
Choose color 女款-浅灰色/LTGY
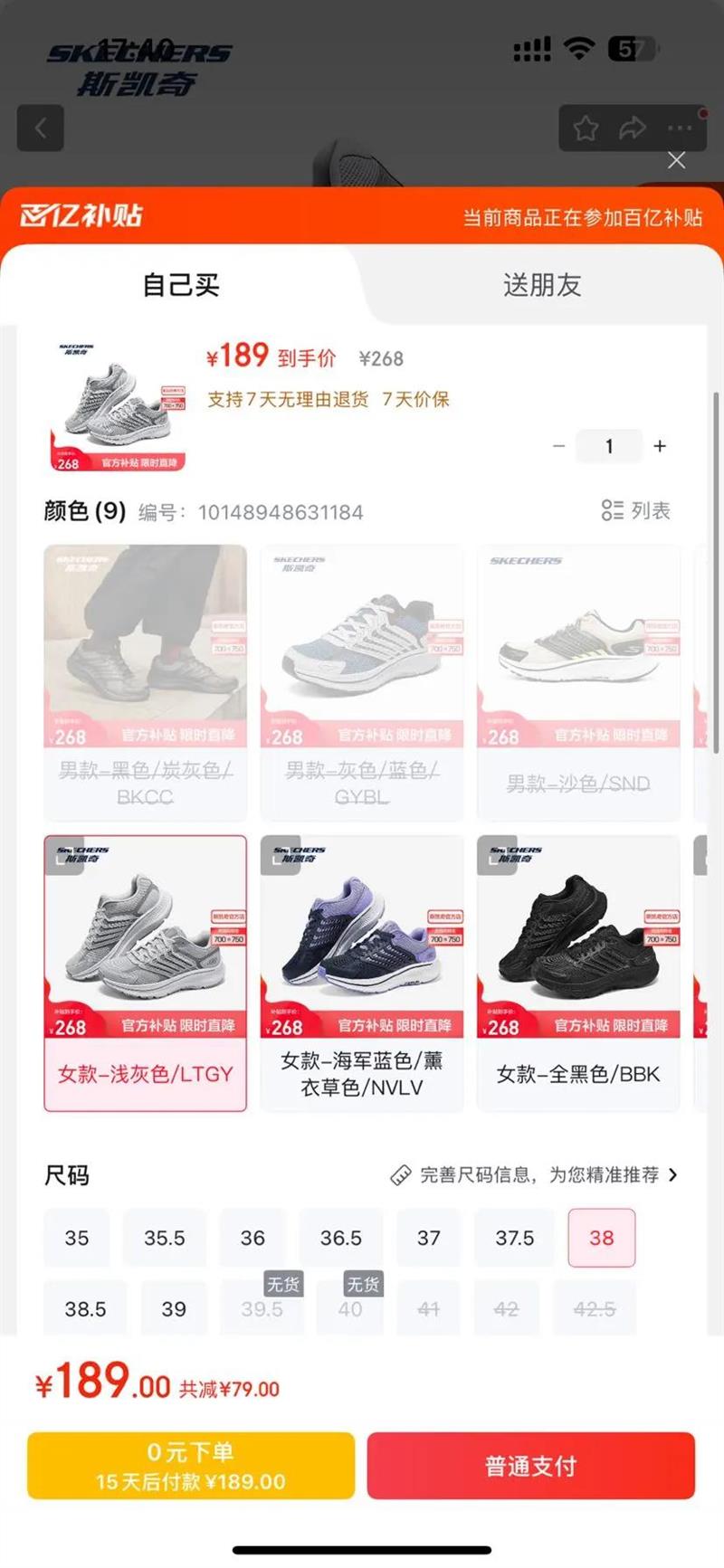(145, 973)
